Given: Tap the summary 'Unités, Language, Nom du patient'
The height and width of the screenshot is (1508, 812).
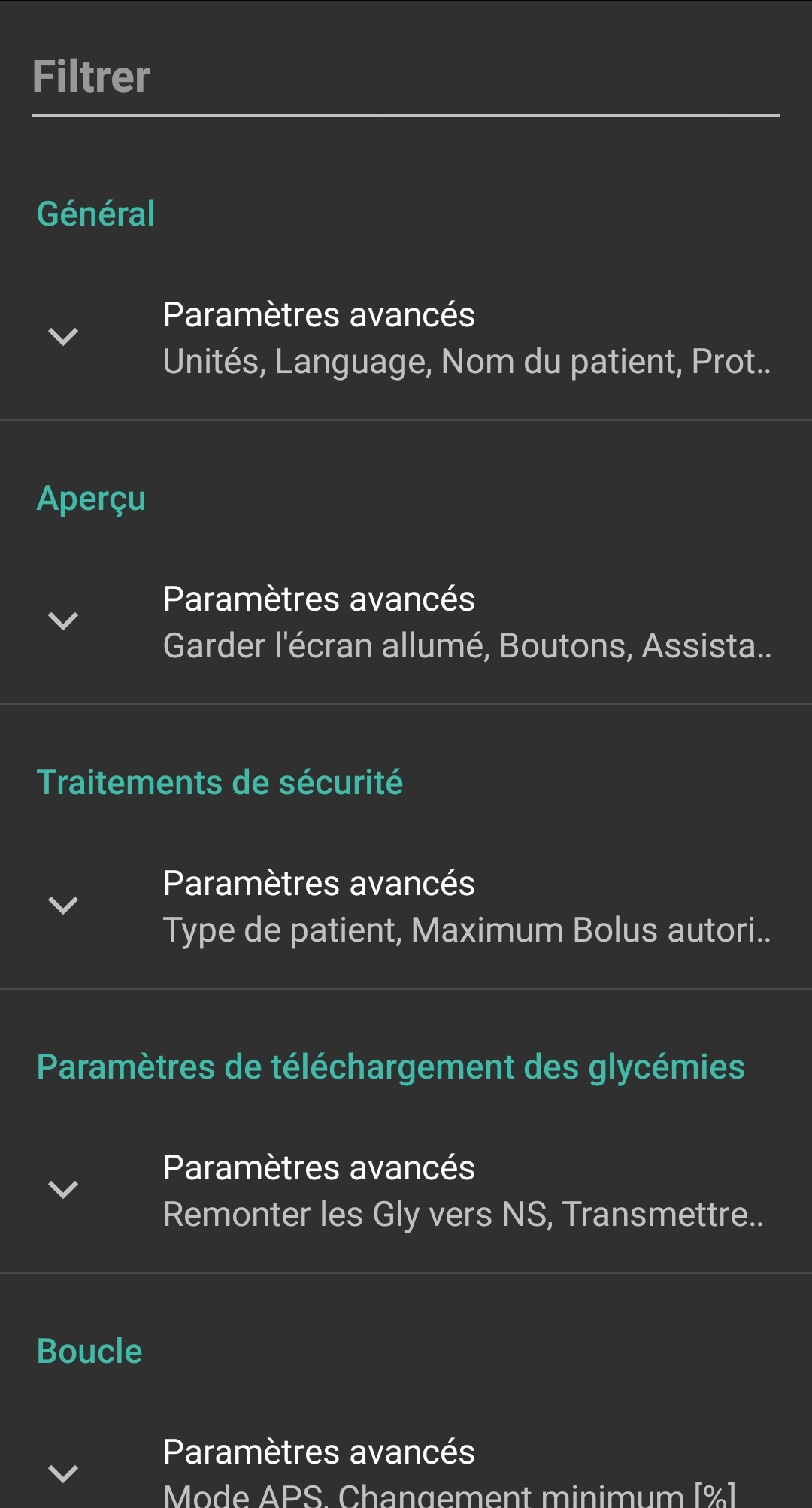Looking at the screenshot, I should pos(466,361).
